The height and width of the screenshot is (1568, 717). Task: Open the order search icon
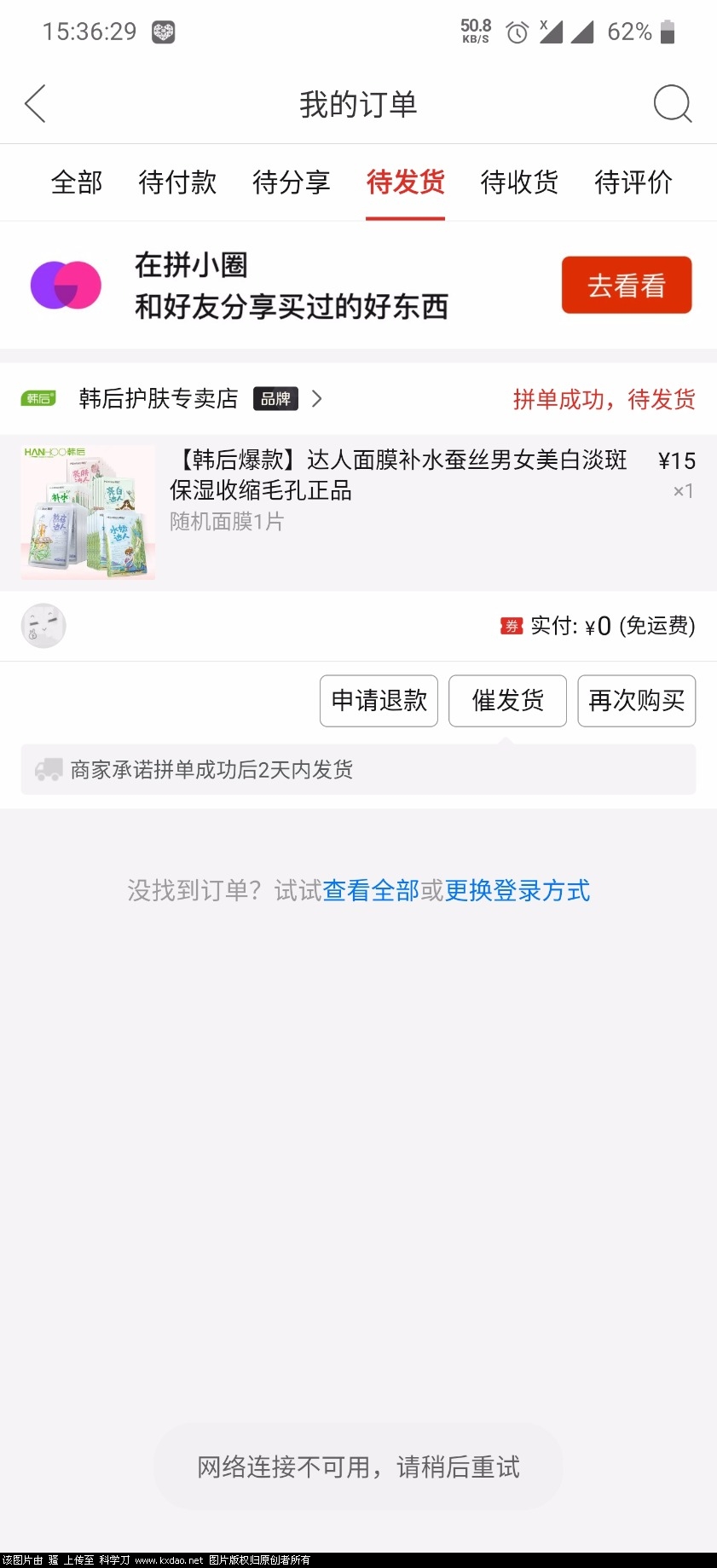click(672, 104)
